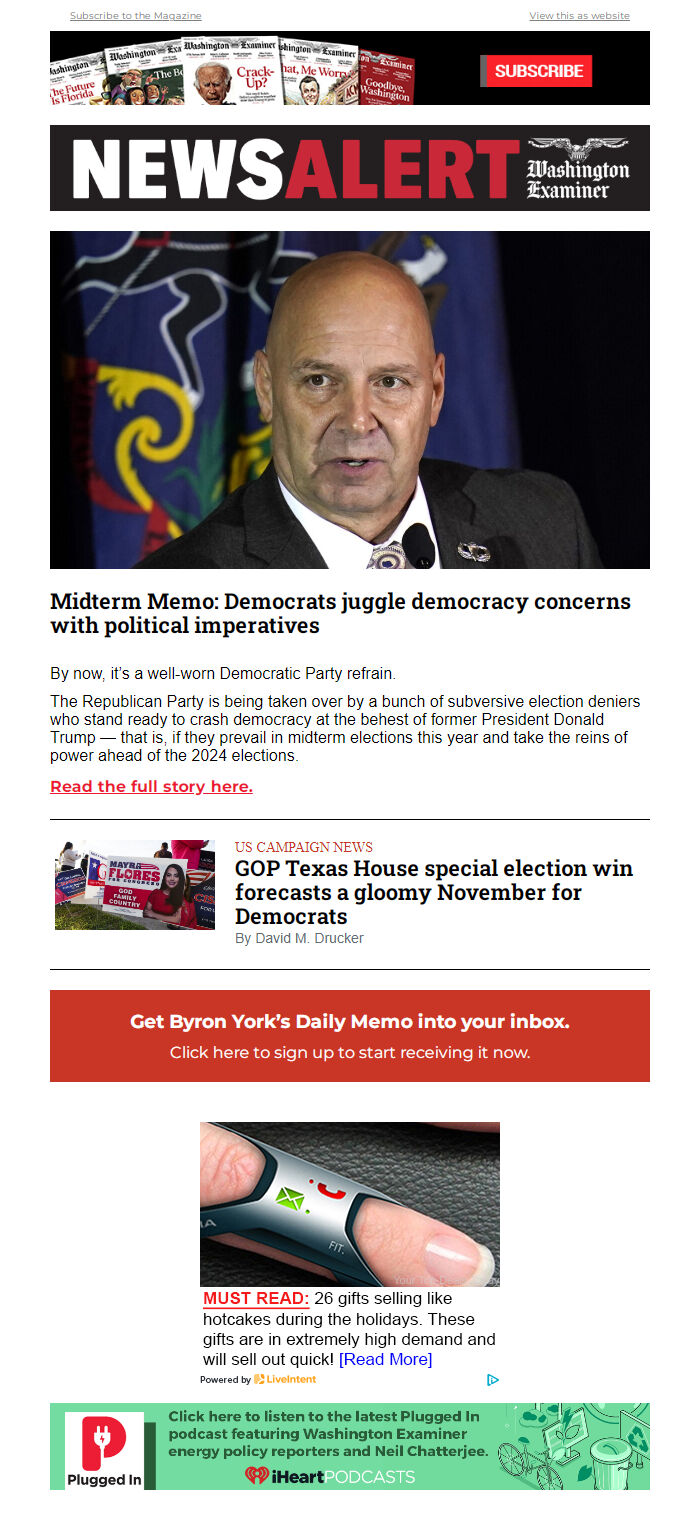Tap the red SUBSCRIBE button
700x1514 pixels.
538,71
